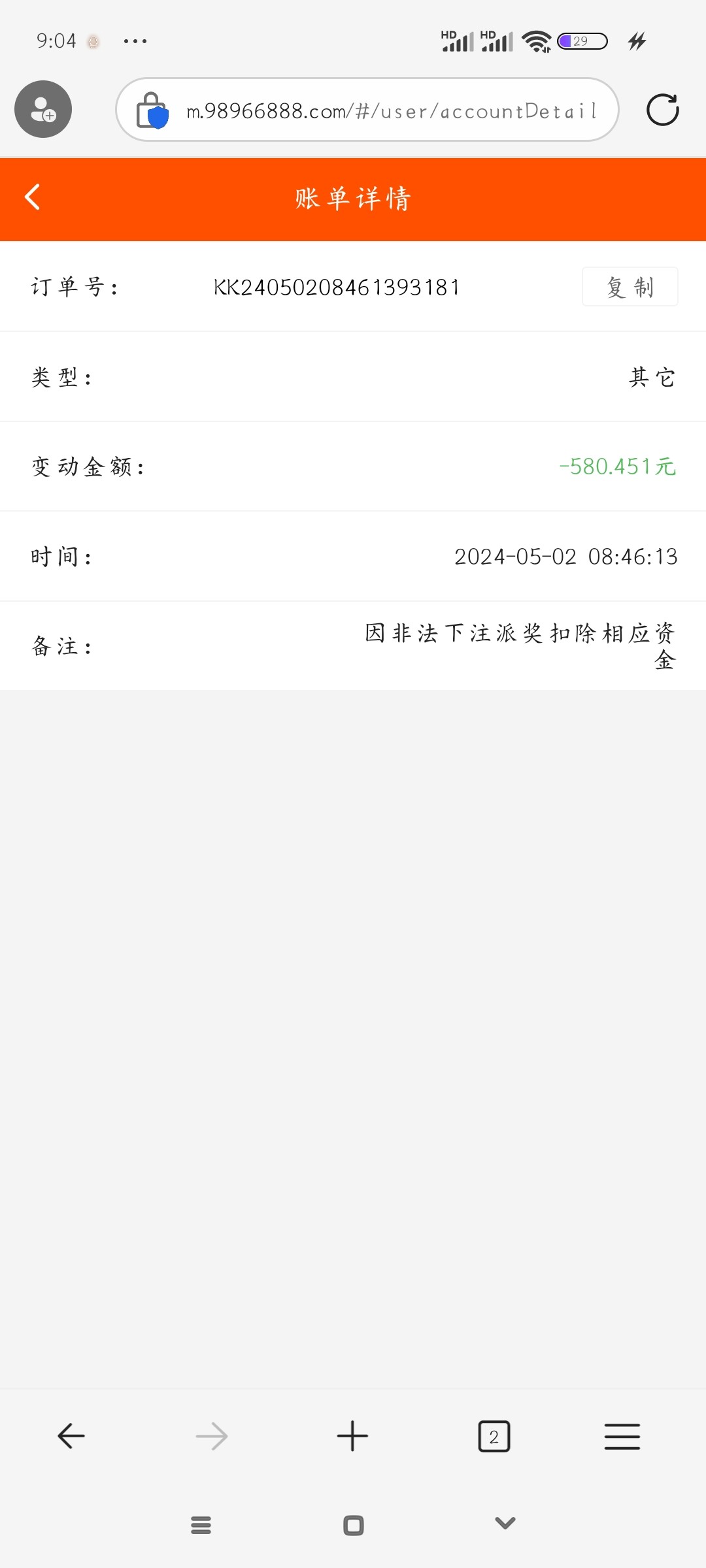Reload the page with the refresh icon
The width and height of the screenshot is (706, 1568).
(x=662, y=110)
